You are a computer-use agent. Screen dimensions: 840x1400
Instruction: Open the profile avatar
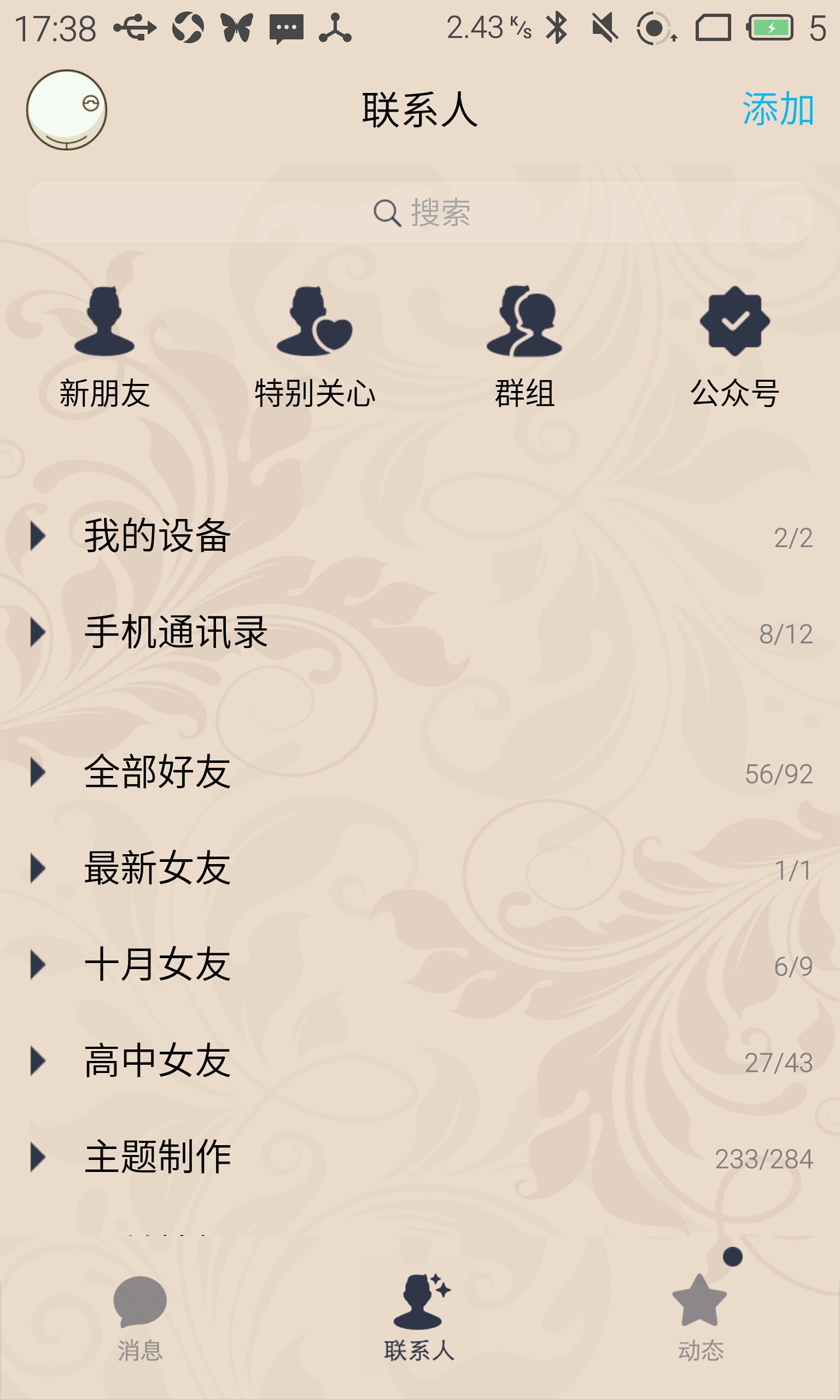point(67,110)
